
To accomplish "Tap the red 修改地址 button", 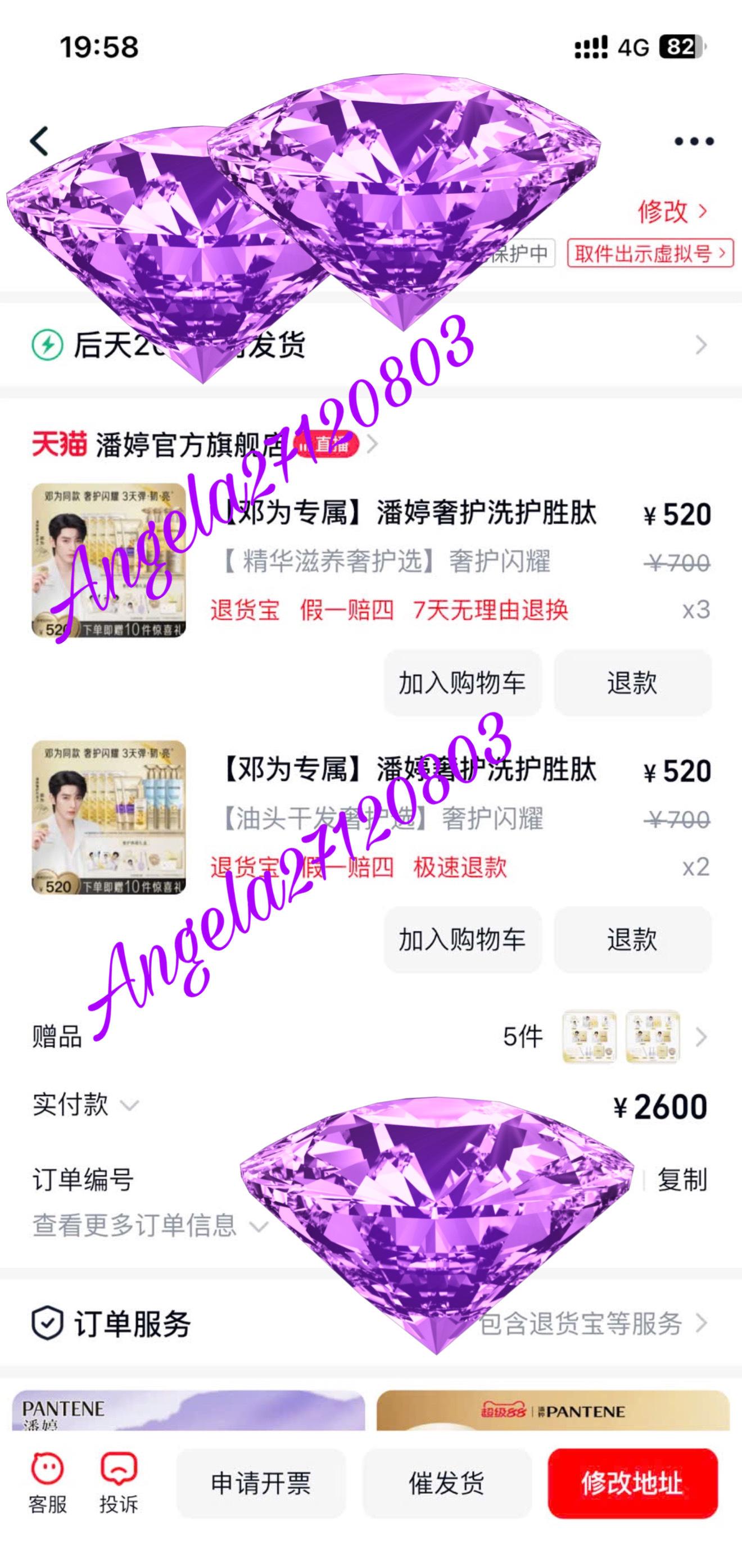I will [632, 1483].
